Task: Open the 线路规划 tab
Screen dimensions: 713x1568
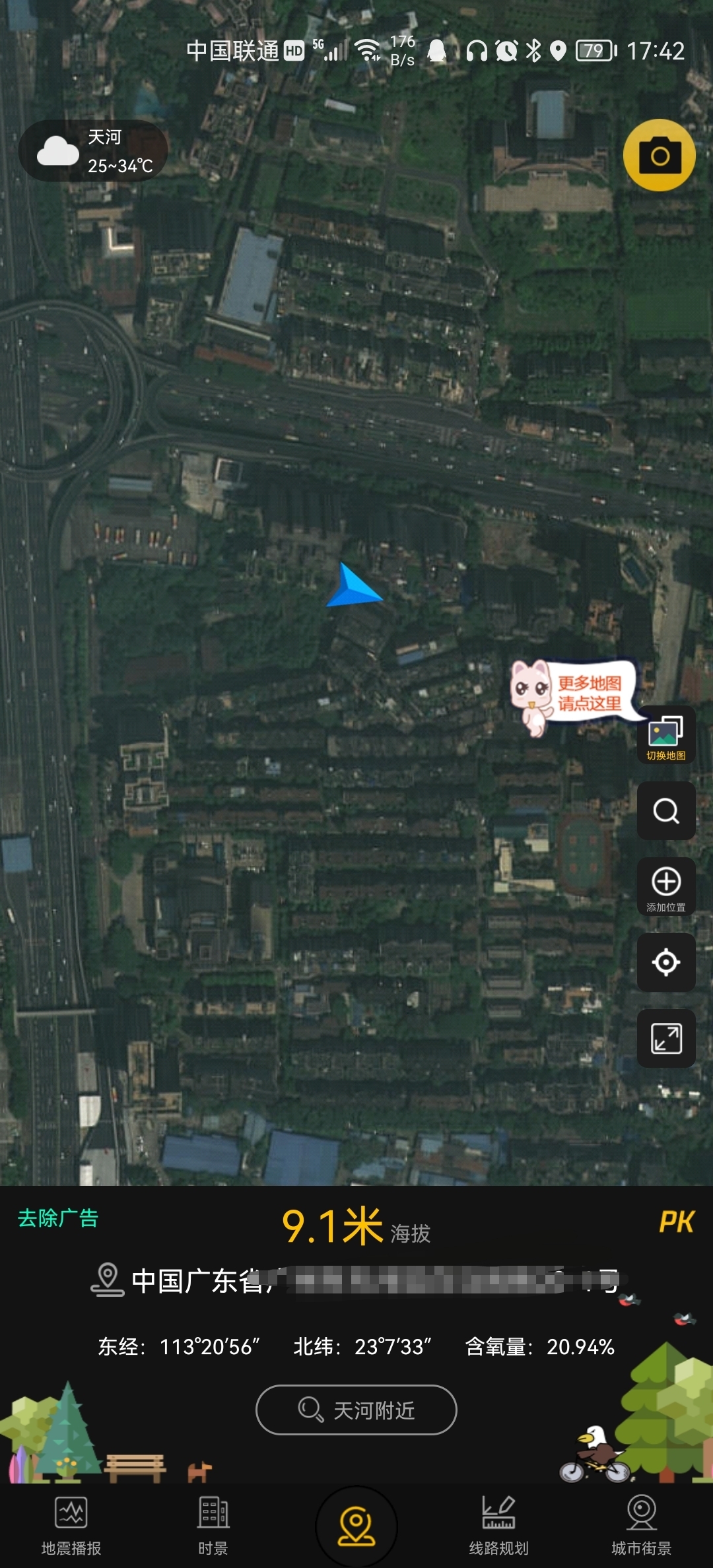Action: pyautogui.click(x=499, y=1525)
